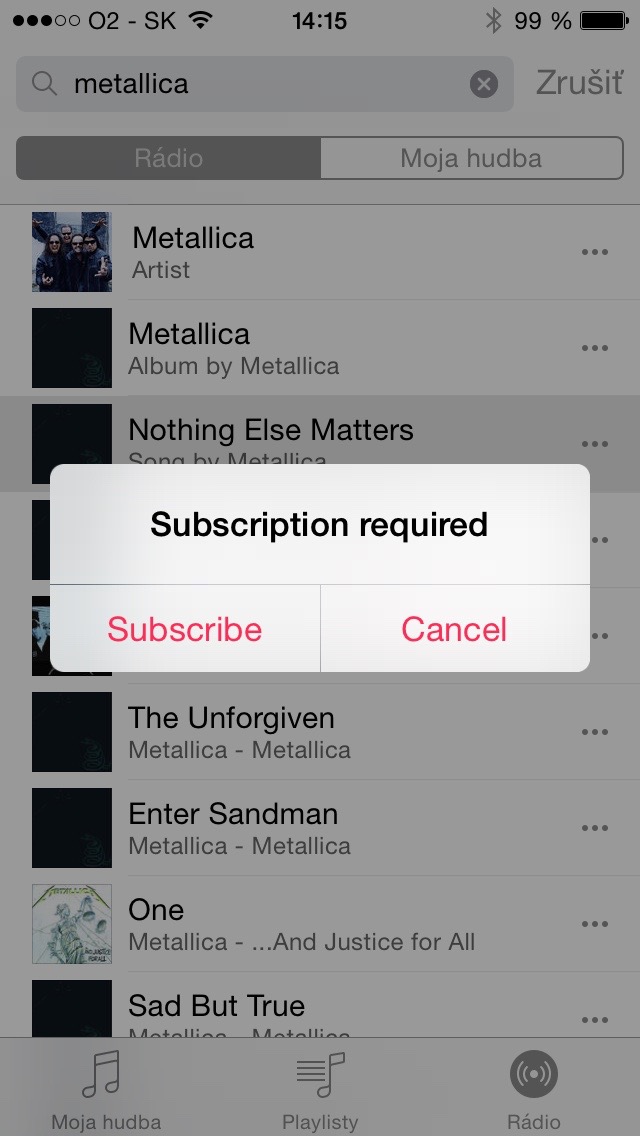Viewport: 640px width, 1136px height.
Task: Tap Zrušiť to cancel the search
Action: pyautogui.click(x=579, y=83)
